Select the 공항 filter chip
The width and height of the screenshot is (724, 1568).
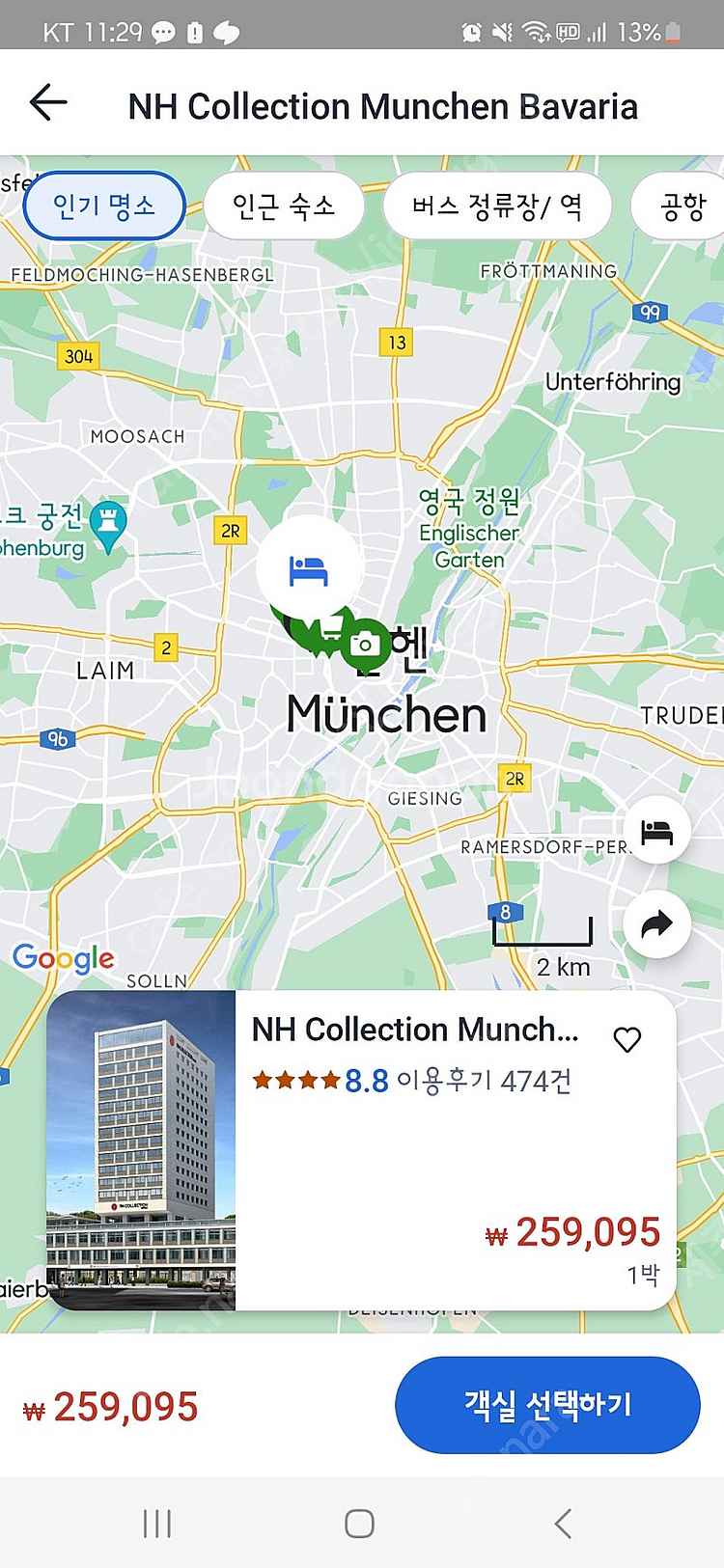(x=682, y=206)
